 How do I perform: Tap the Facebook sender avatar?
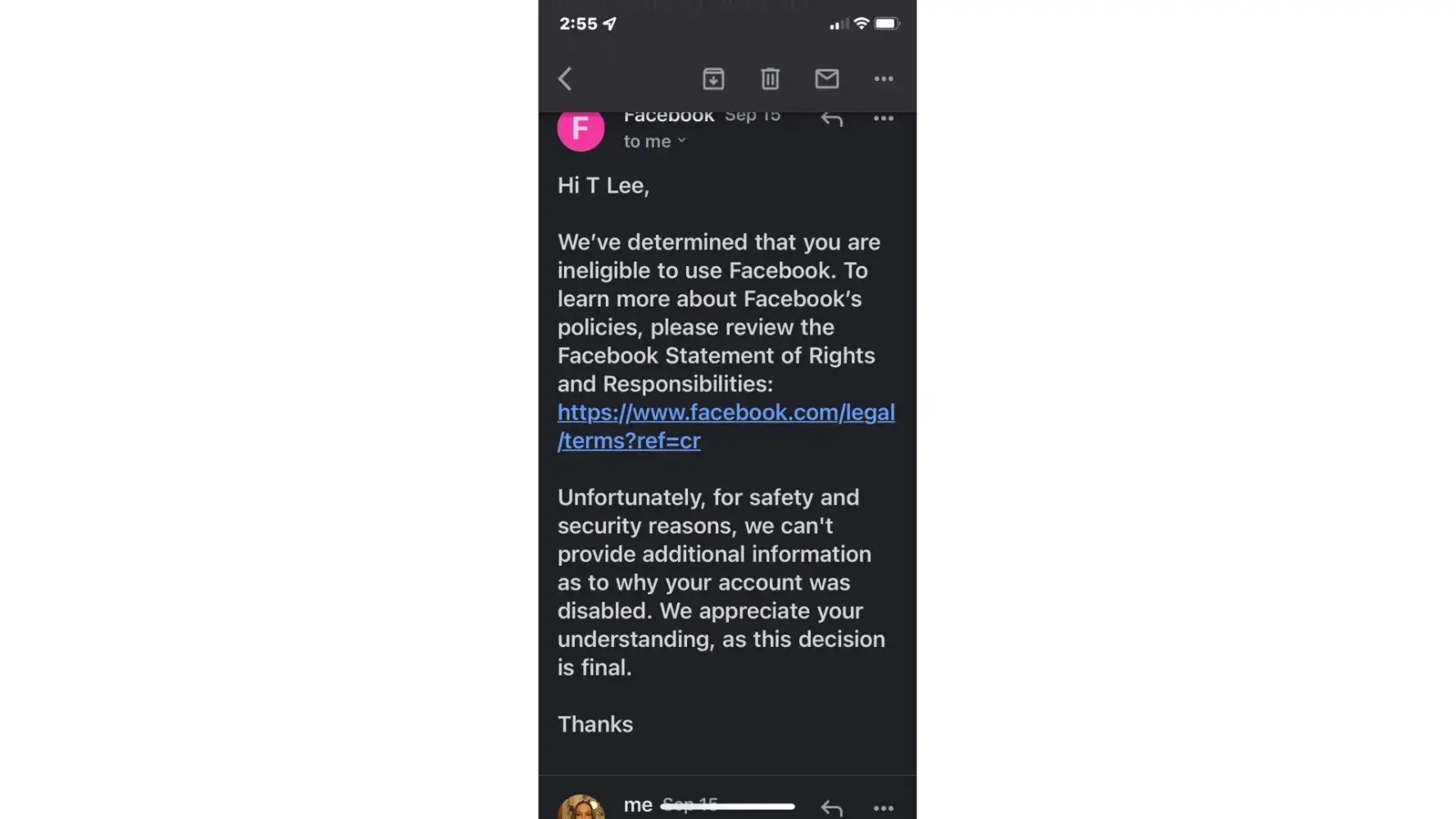pos(581,129)
